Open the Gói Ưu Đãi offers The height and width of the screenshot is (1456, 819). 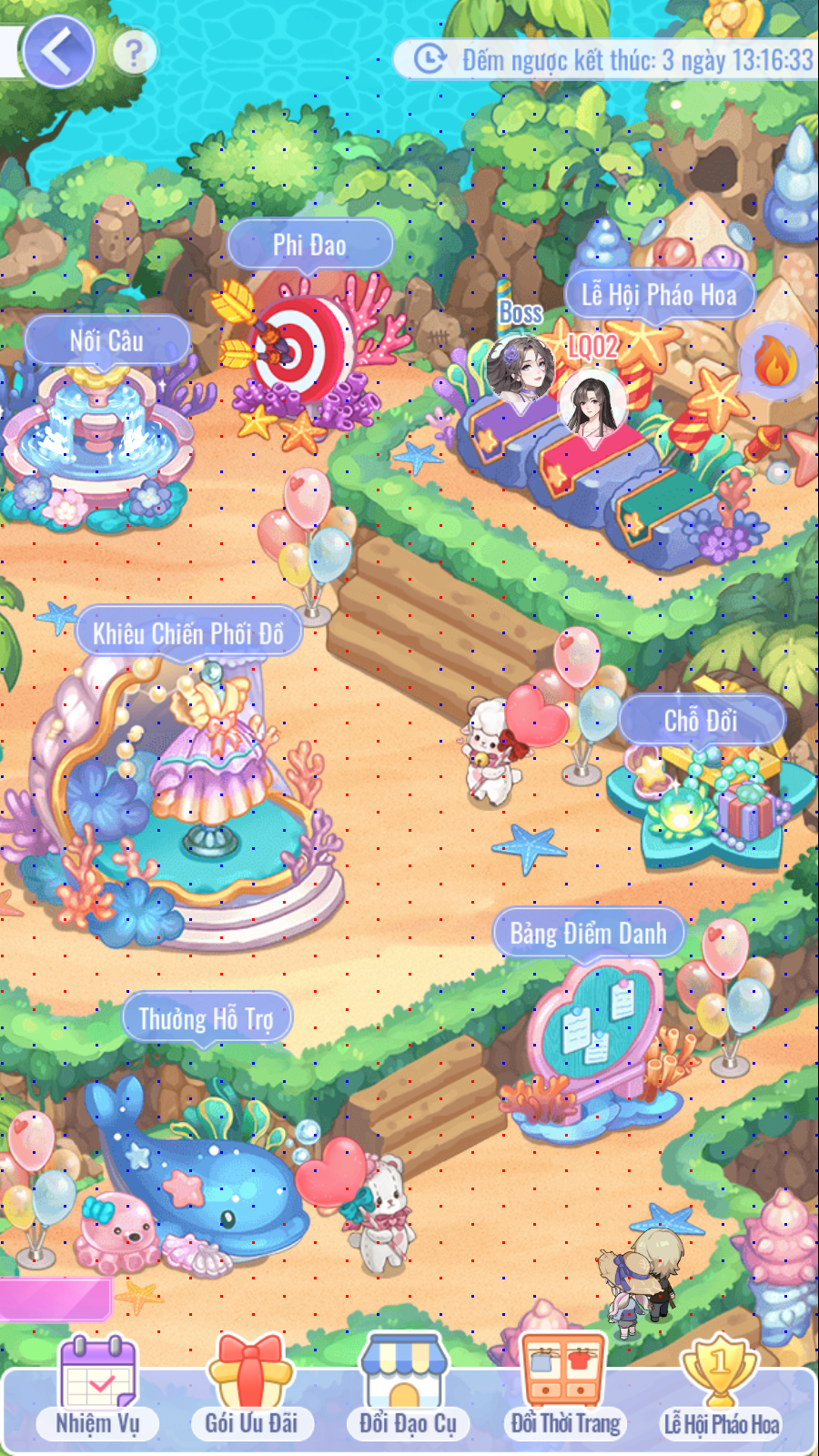coord(251,1388)
